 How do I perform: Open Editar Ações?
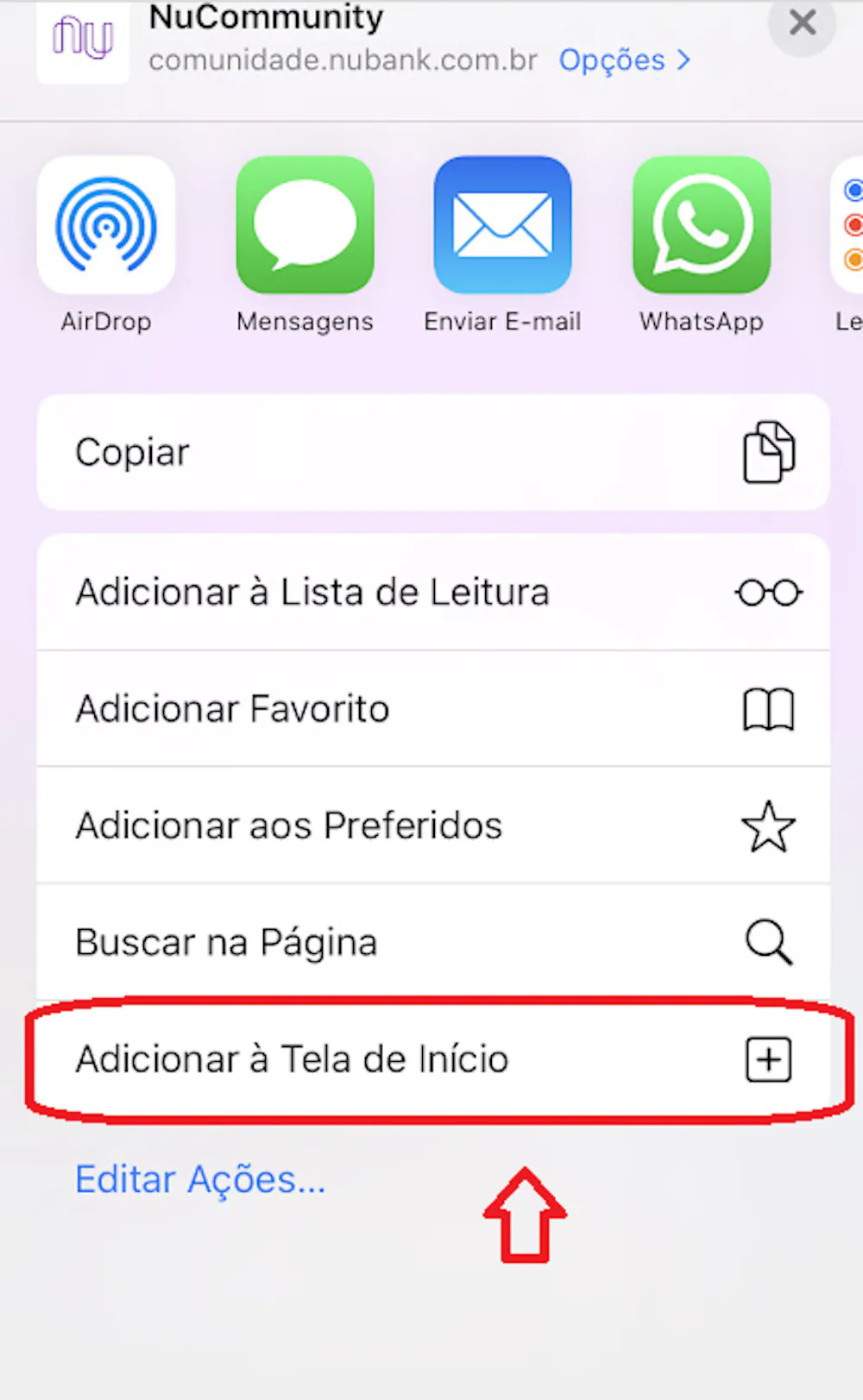pyautogui.click(x=200, y=1180)
